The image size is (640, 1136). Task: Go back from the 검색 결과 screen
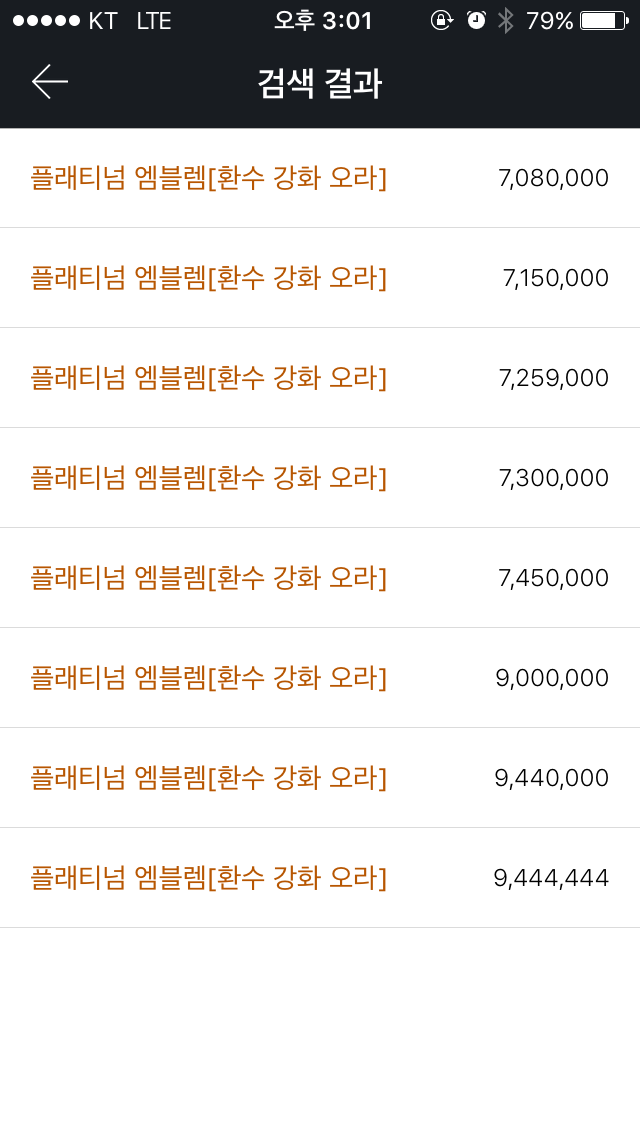point(49,82)
